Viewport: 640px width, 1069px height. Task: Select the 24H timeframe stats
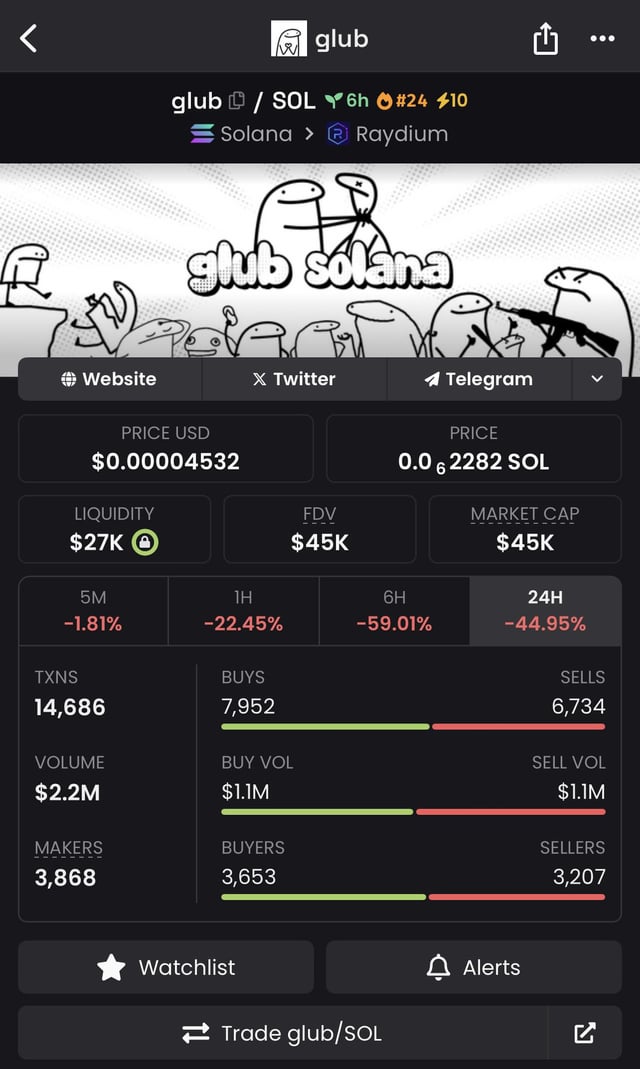coord(545,610)
